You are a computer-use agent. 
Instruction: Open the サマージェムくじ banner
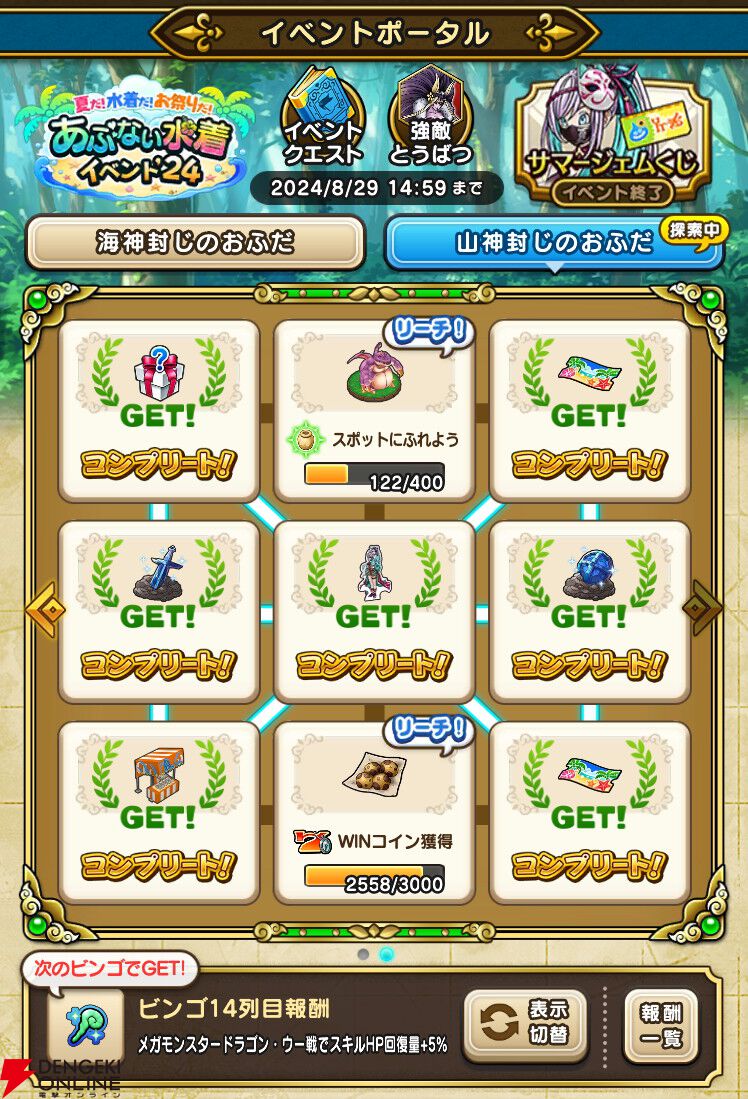pos(611,138)
